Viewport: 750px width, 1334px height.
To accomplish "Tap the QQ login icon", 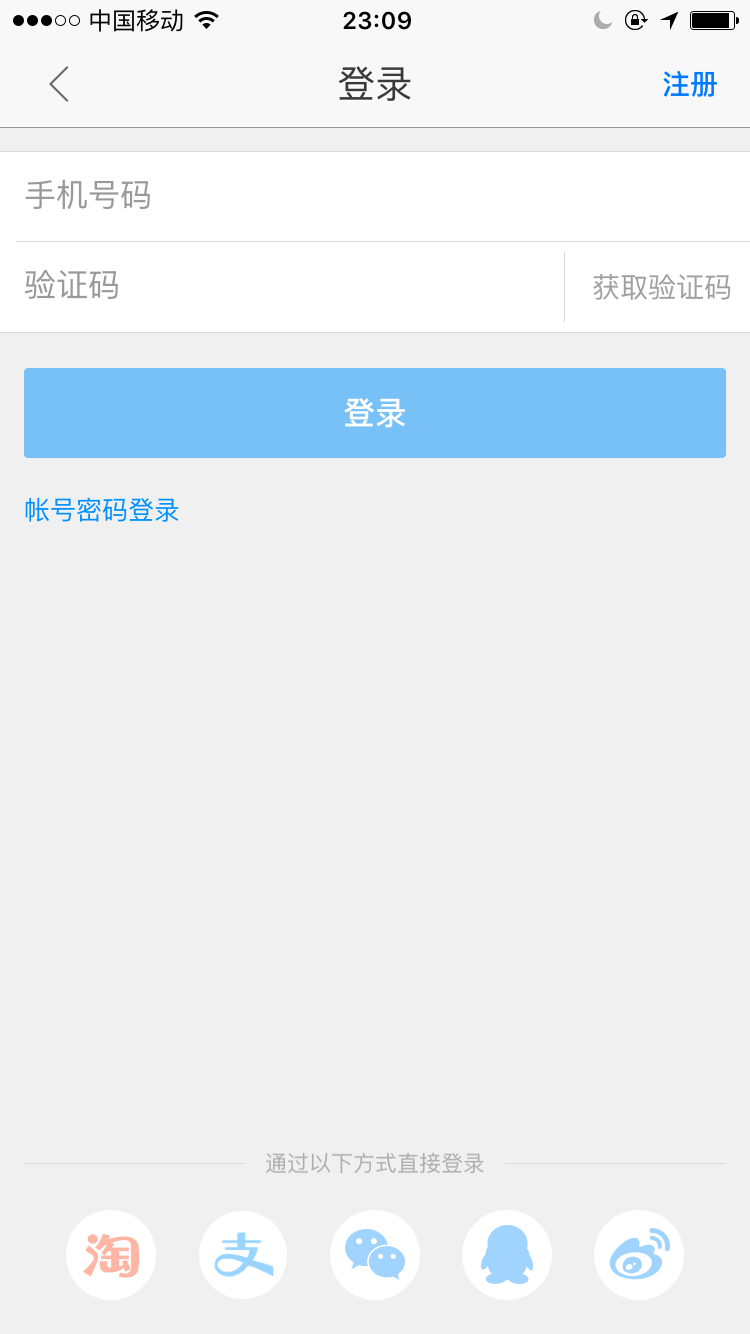I will [507, 1255].
